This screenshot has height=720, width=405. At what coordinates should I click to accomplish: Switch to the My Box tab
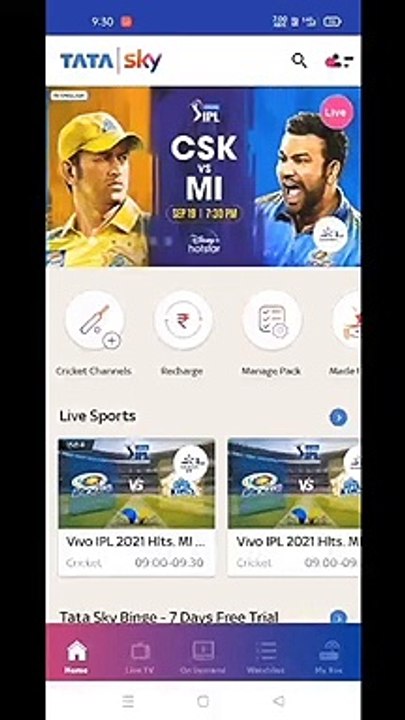click(x=329, y=658)
